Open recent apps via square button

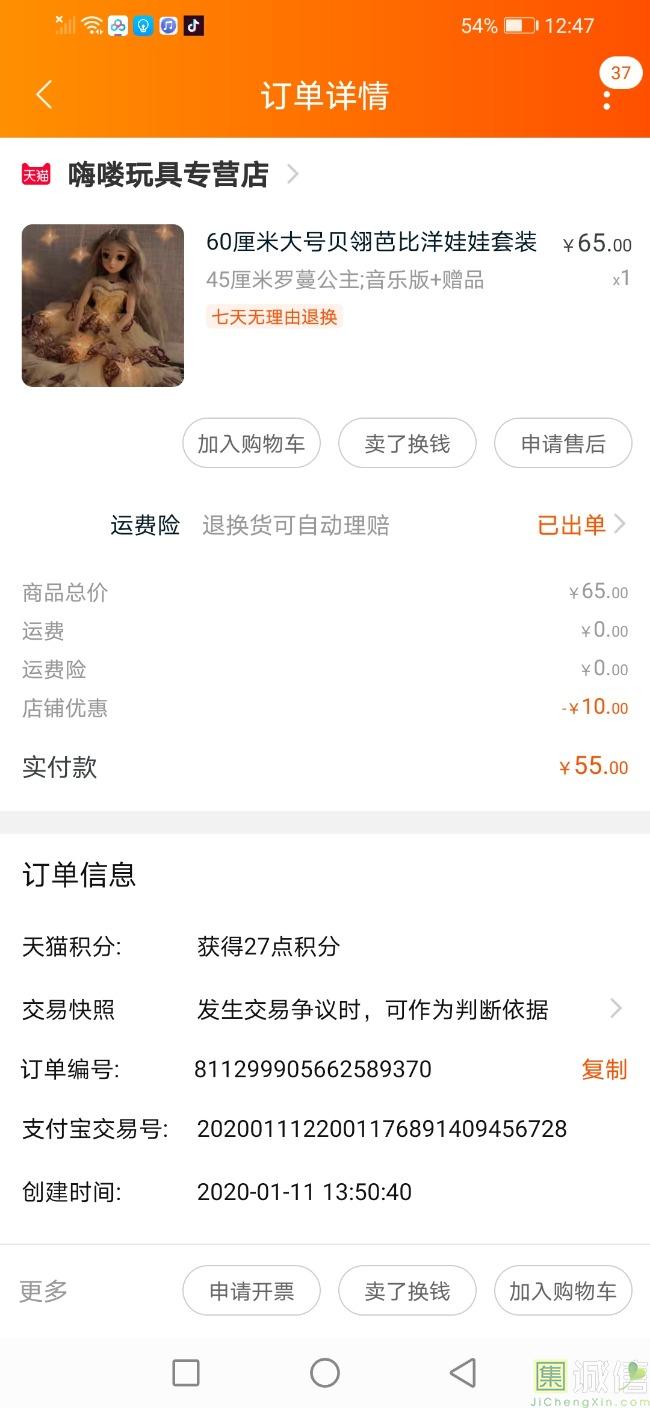186,1373
